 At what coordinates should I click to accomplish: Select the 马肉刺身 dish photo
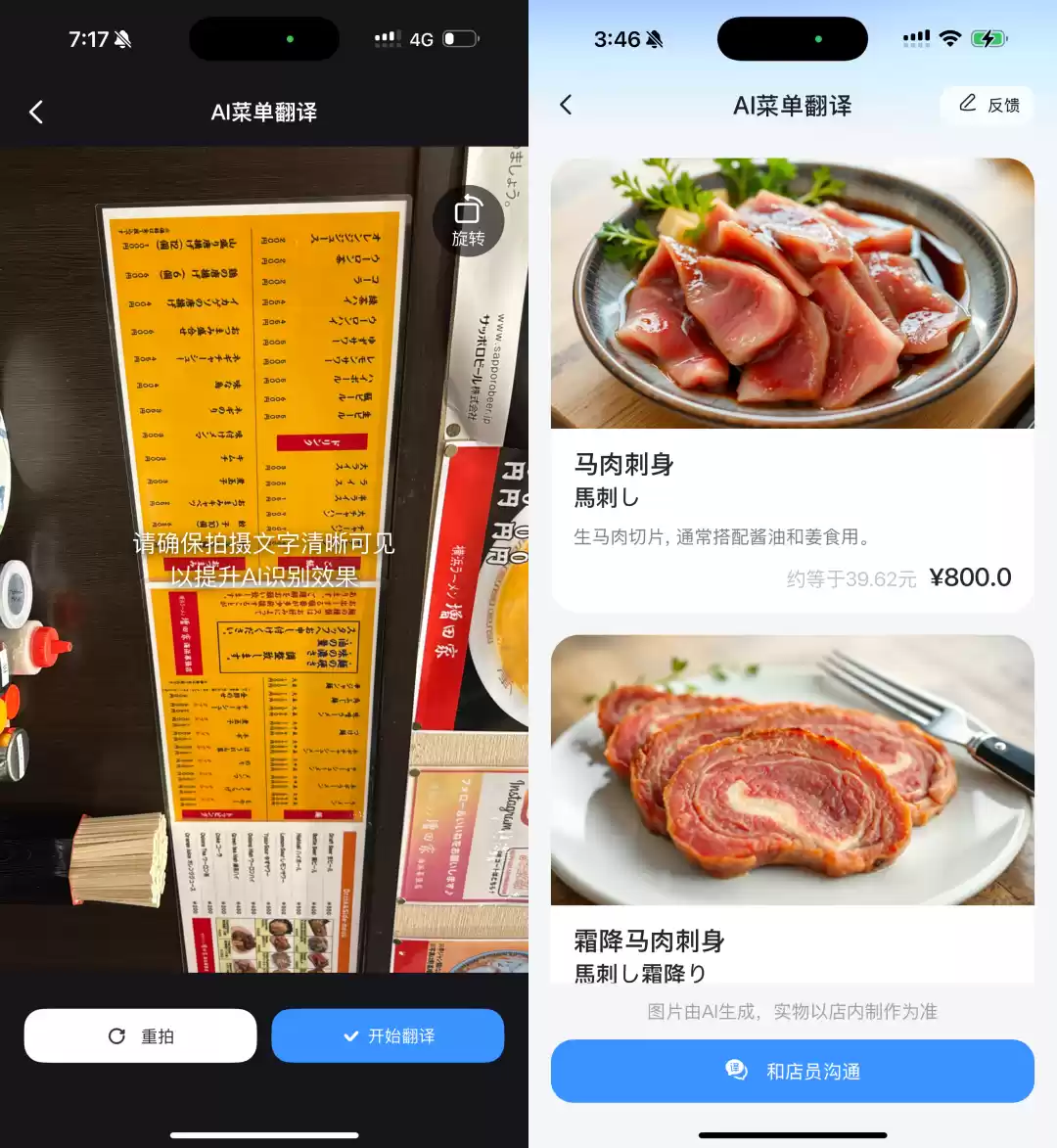[x=793, y=294]
